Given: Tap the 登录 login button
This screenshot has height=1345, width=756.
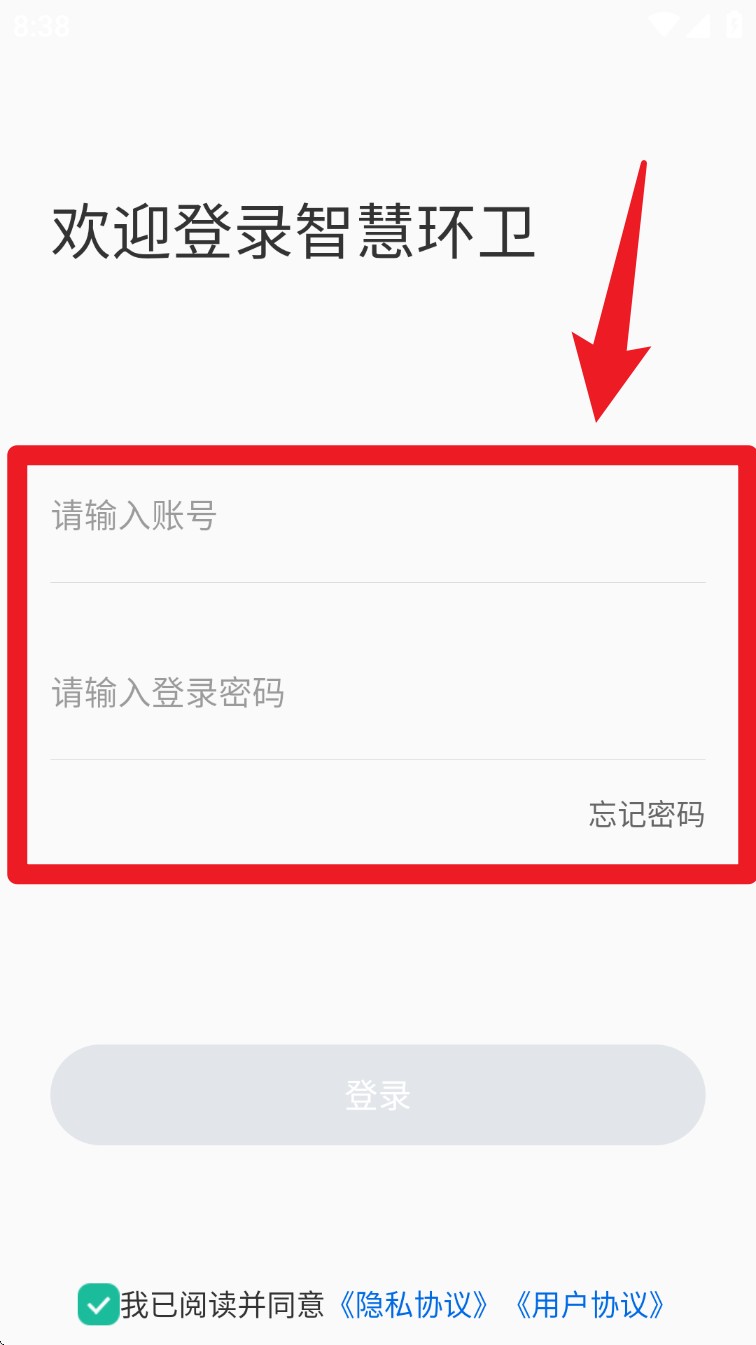Looking at the screenshot, I should (377, 1095).
